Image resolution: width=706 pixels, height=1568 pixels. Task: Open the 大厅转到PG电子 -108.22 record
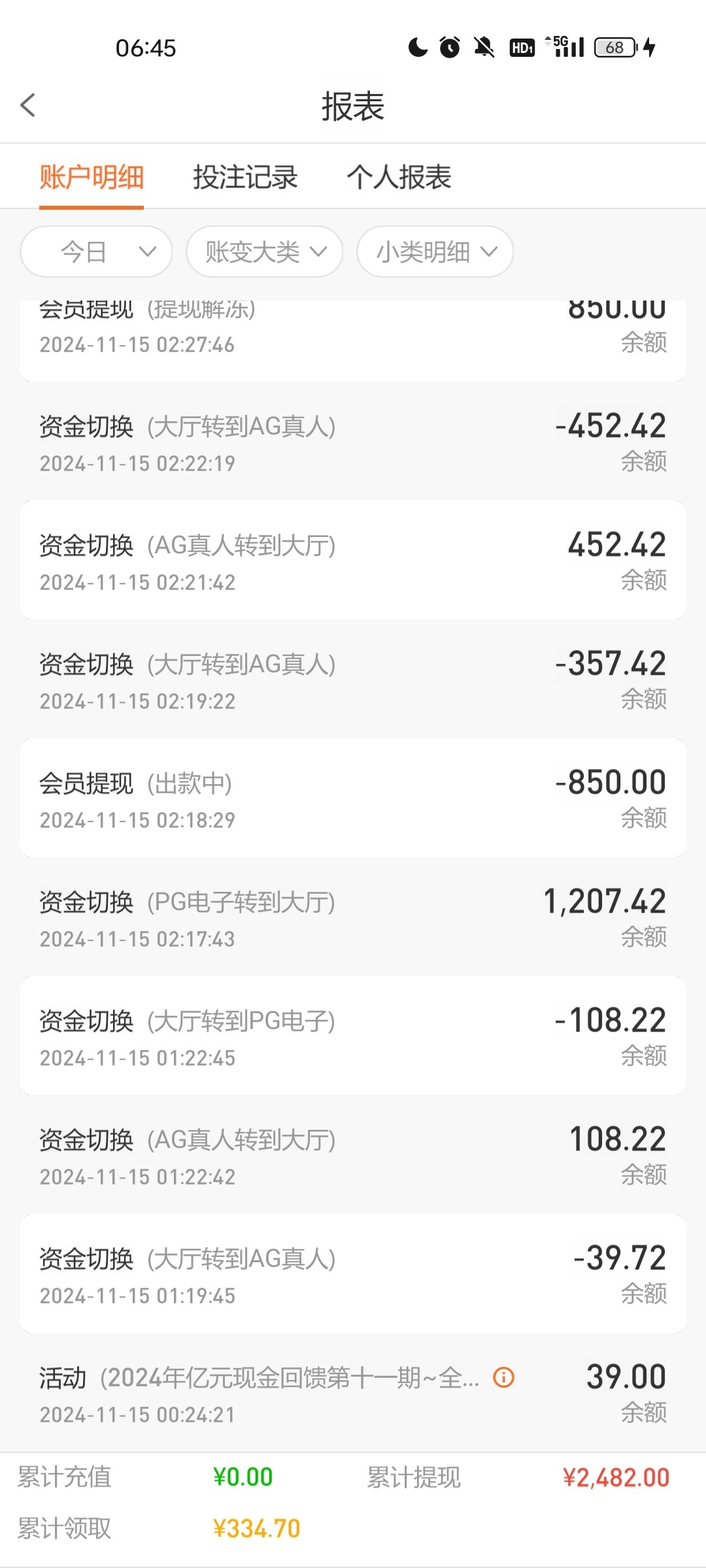click(x=353, y=1036)
